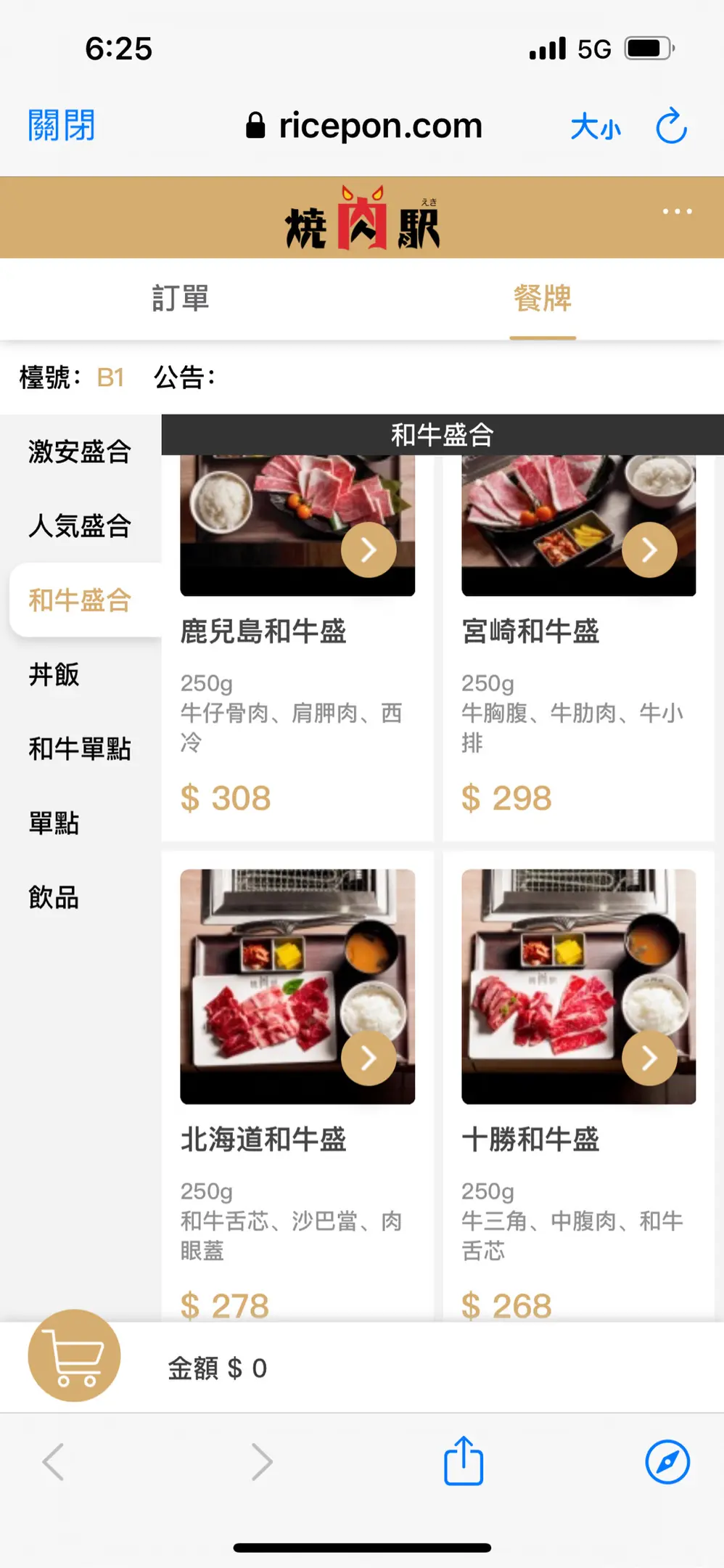Go to the 和牛單點 category

[80, 748]
